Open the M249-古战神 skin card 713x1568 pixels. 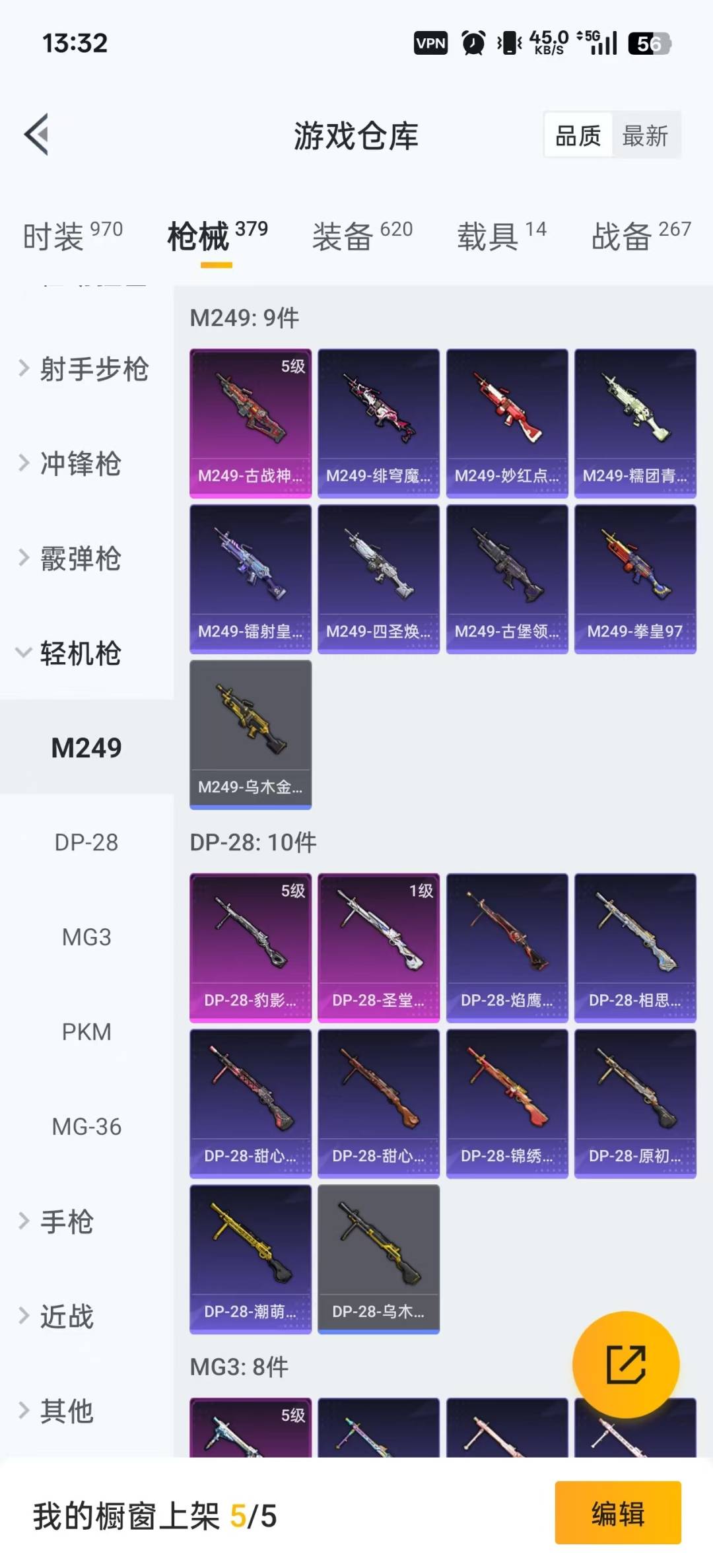click(x=250, y=423)
